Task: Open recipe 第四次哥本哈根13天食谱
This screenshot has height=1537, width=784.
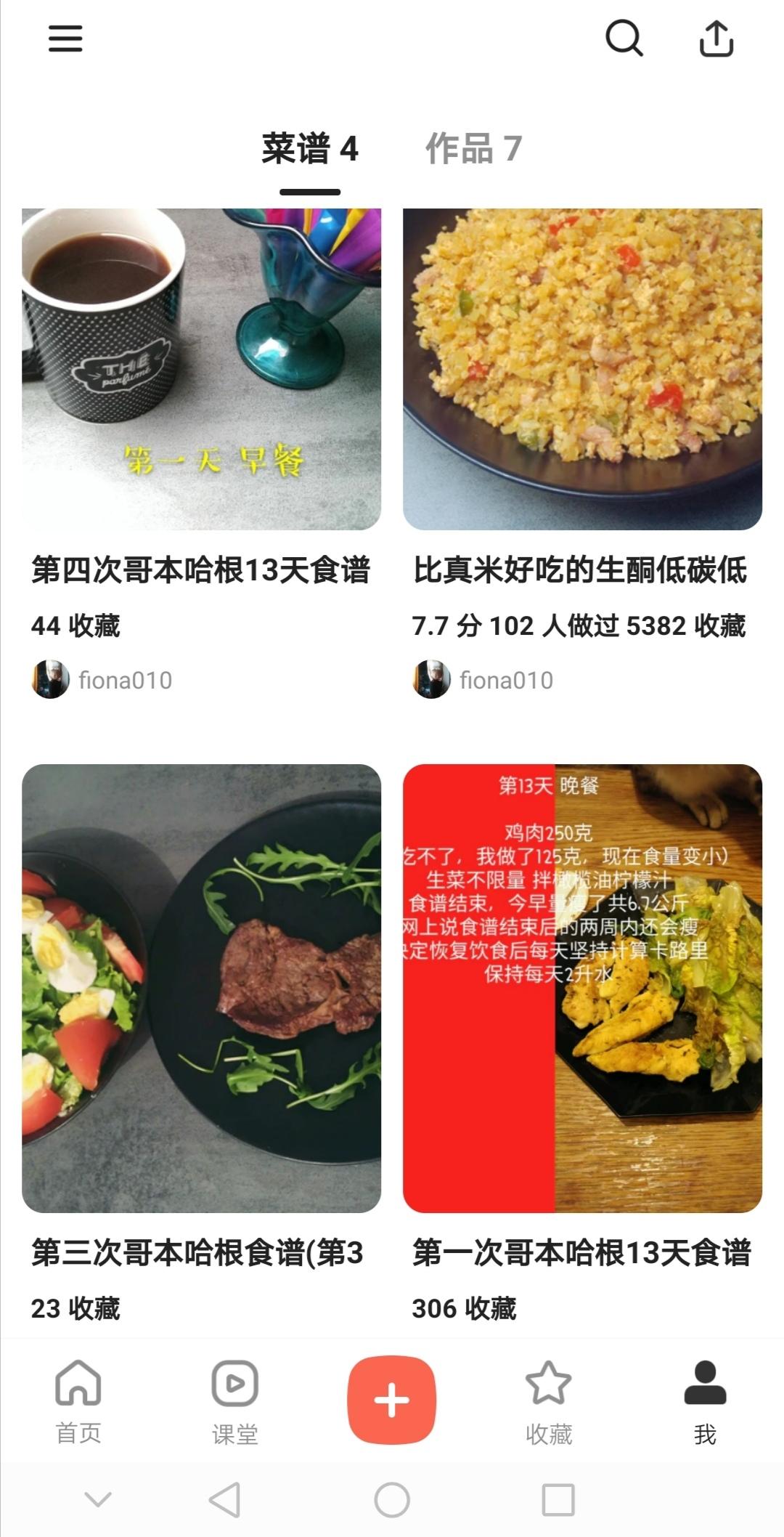Action: (201, 369)
